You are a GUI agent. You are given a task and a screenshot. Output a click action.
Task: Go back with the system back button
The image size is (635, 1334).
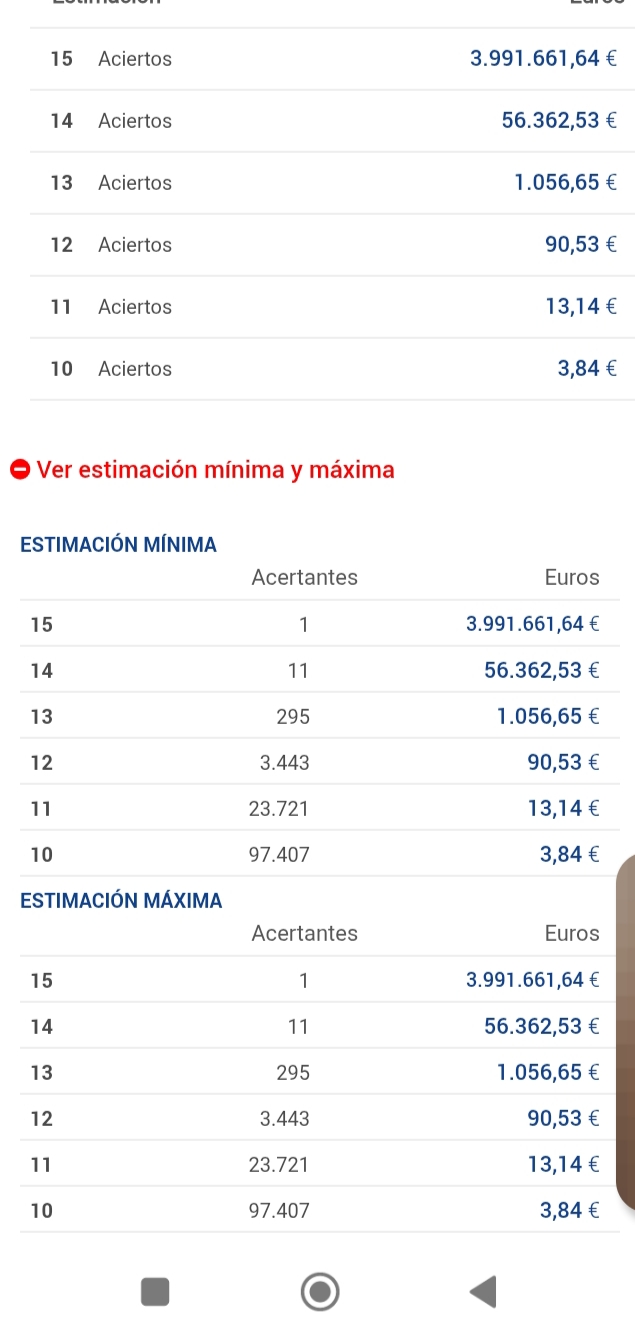483,1291
